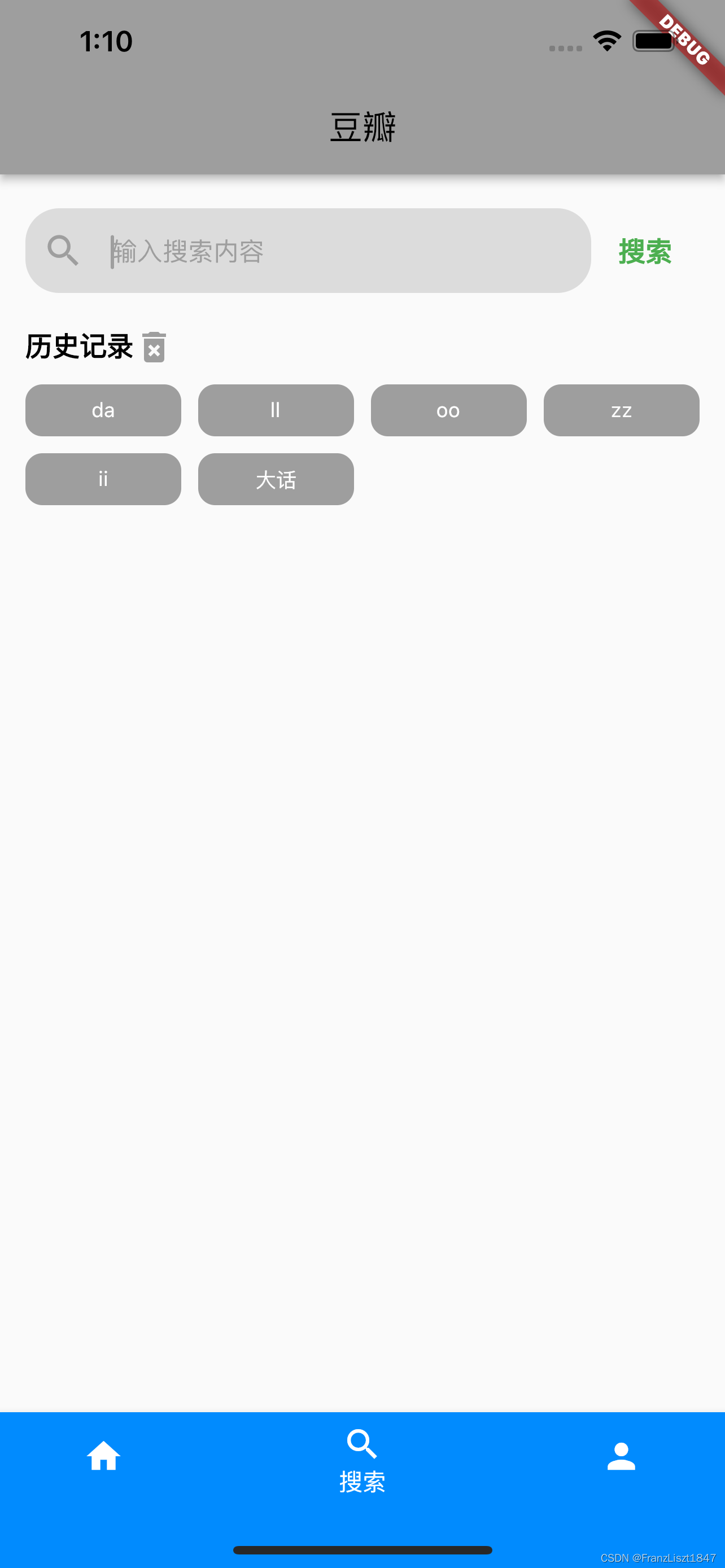Clear history with the trash icon
The image size is (725, 1568).
point(154,347)
